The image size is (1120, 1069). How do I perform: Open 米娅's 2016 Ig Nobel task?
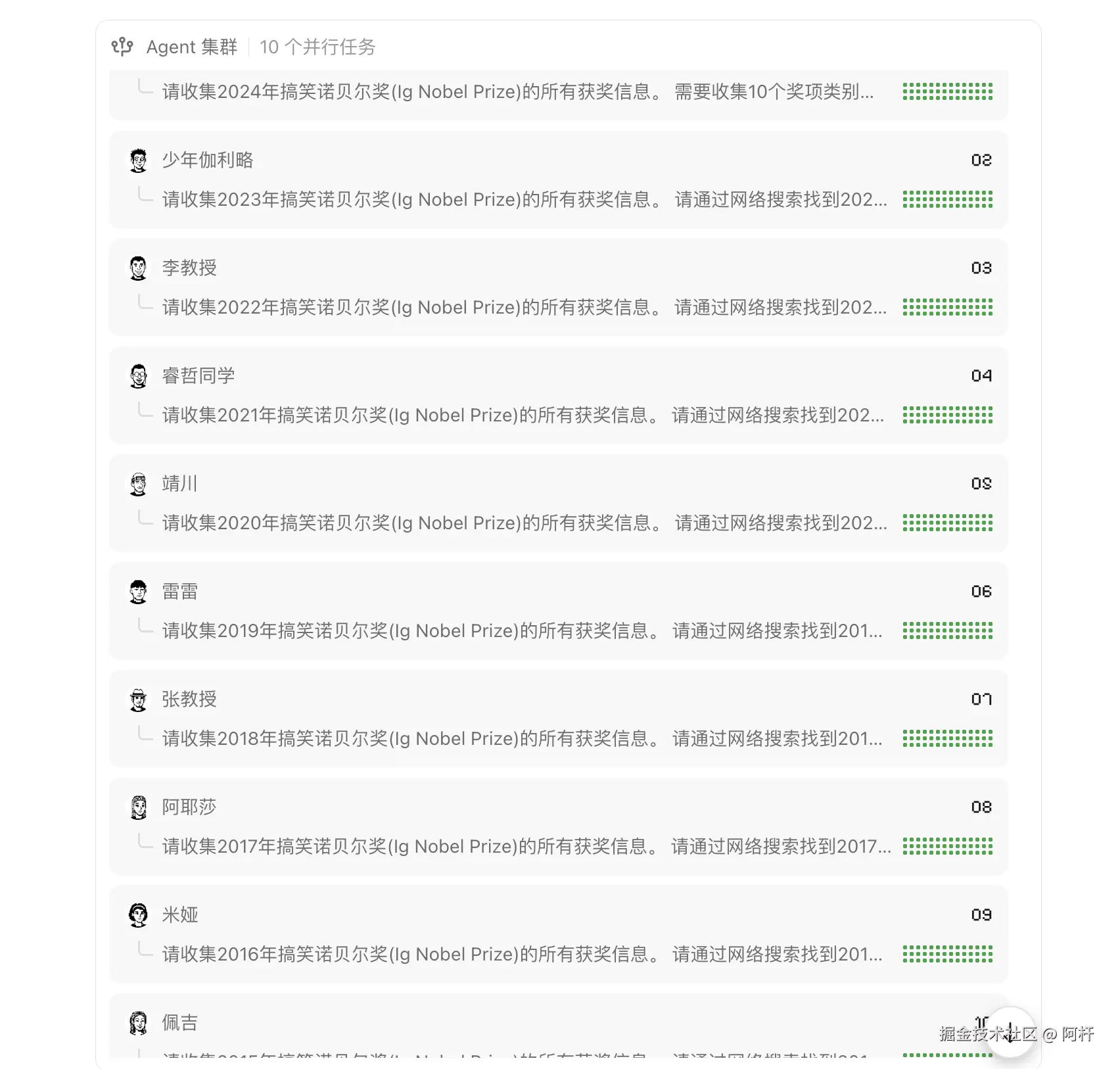[524, 954]
